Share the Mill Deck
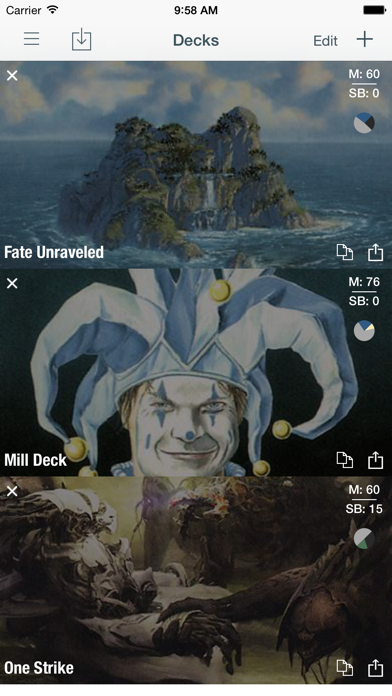The width and height of the screenshot is (392, 696). [376, 459]
